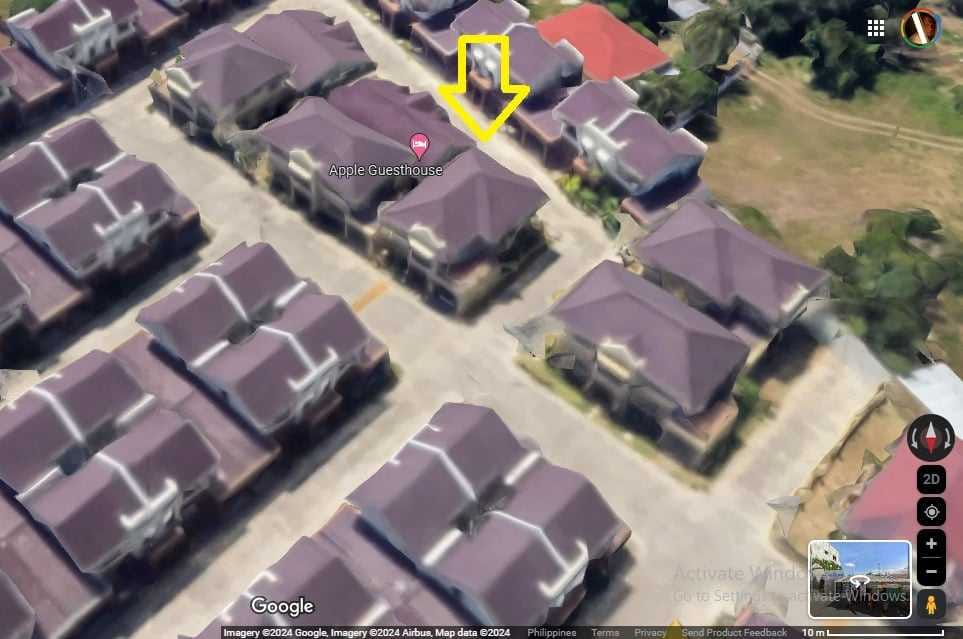
Task: Open the Google apps grid
Action: click(876, 28)
